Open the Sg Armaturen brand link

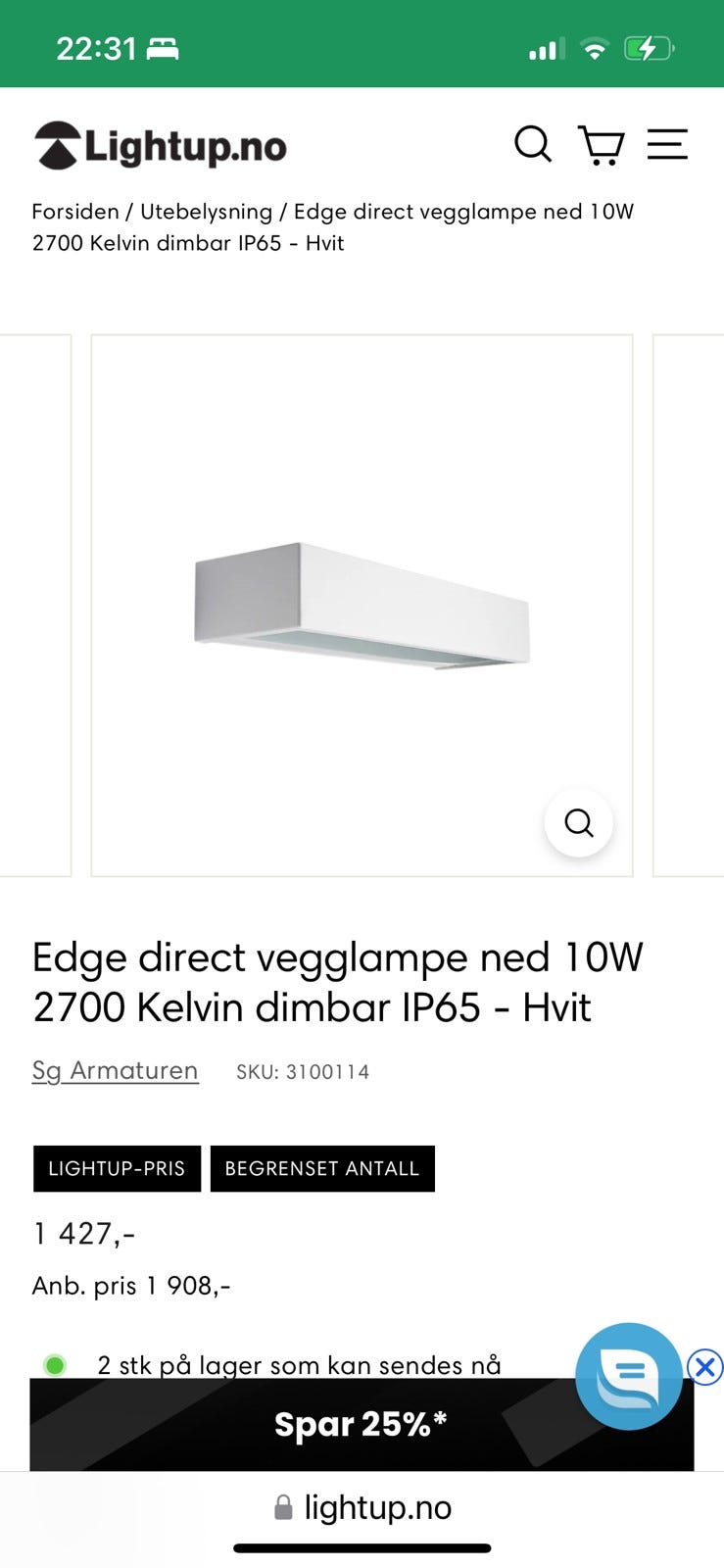pos(115,1070)
